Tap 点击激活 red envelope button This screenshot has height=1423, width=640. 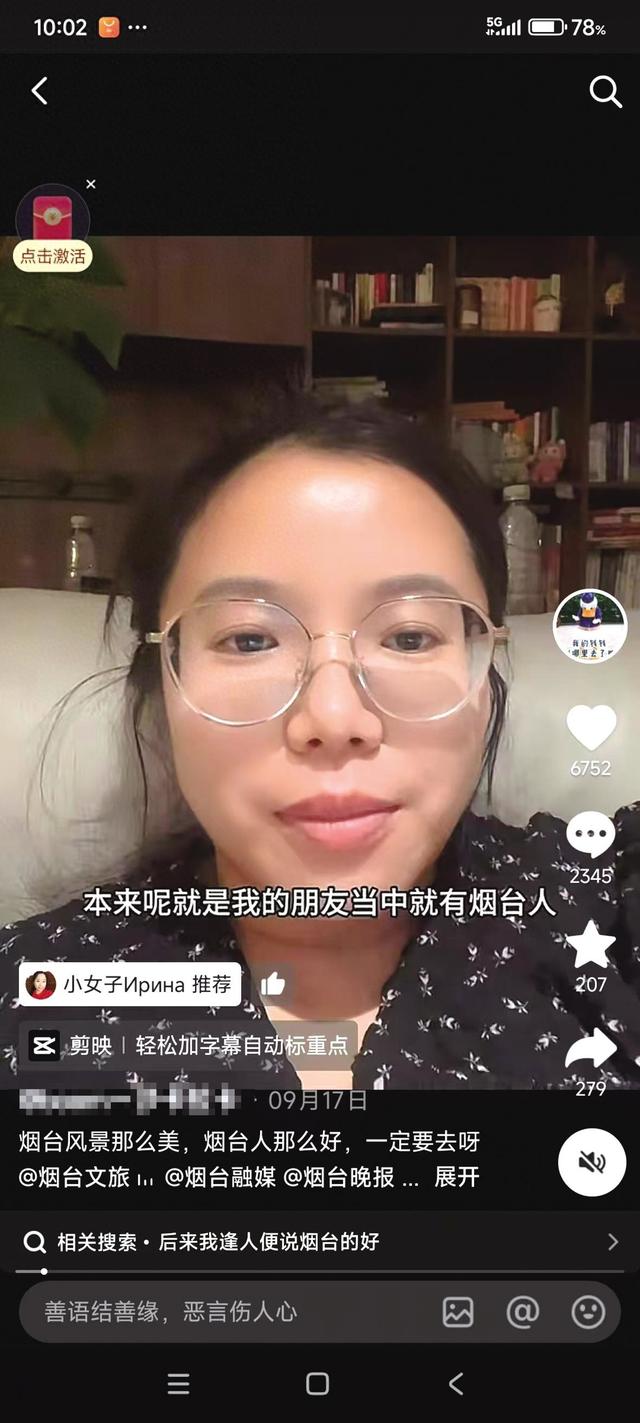click(x=53, y=256)
